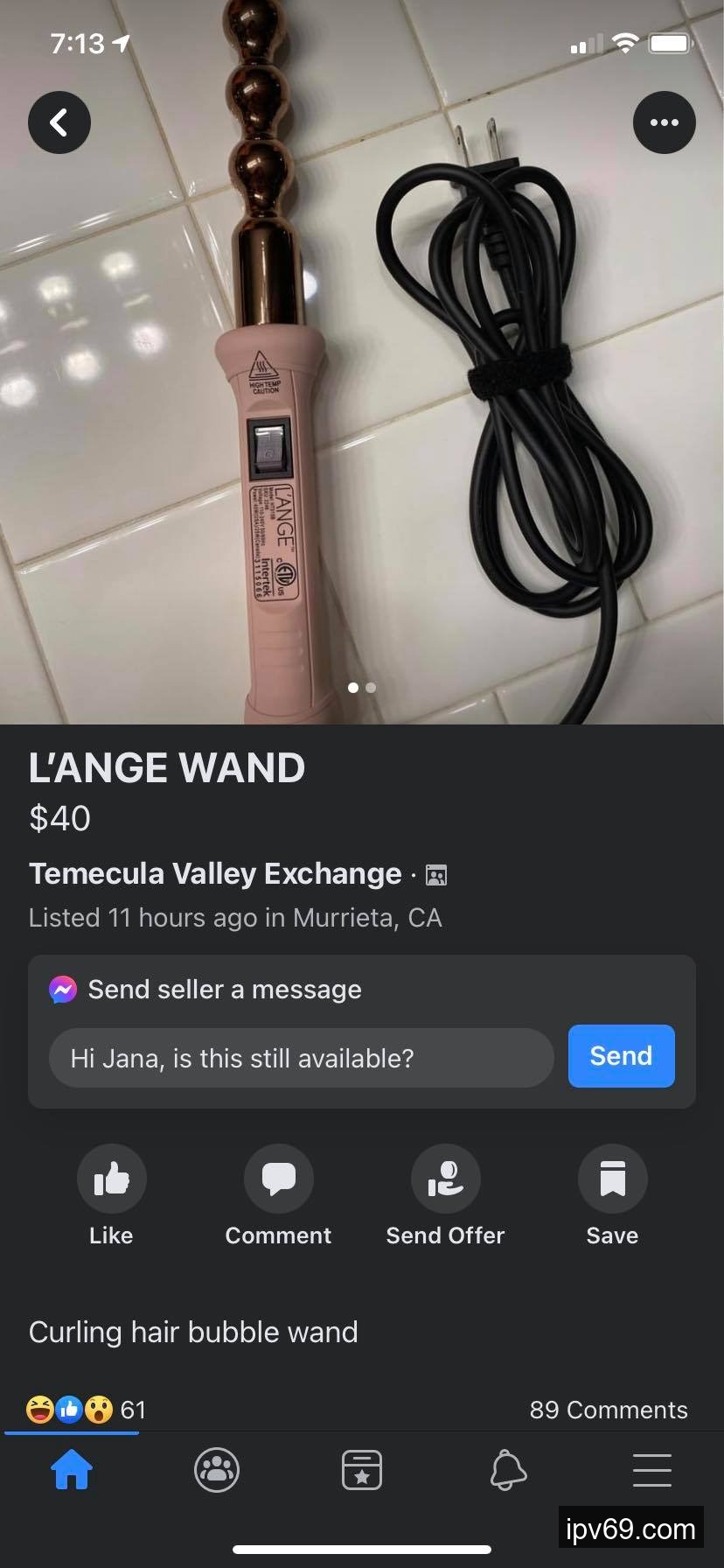Open the hamburger menu tab
The width and height of the screenshot is (724, 1568).
651,1470
